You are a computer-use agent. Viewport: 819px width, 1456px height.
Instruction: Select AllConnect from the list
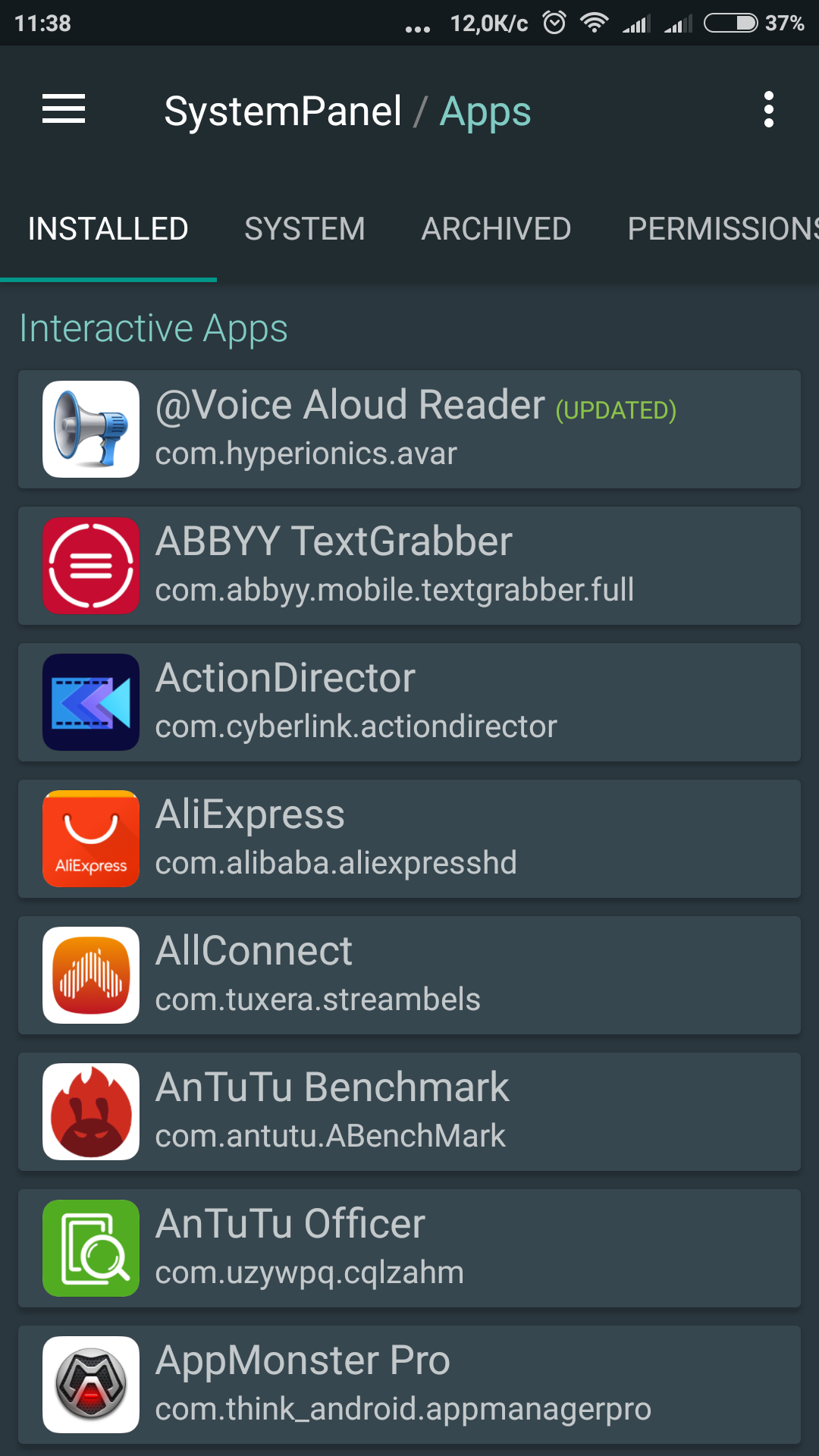(409, 975)
